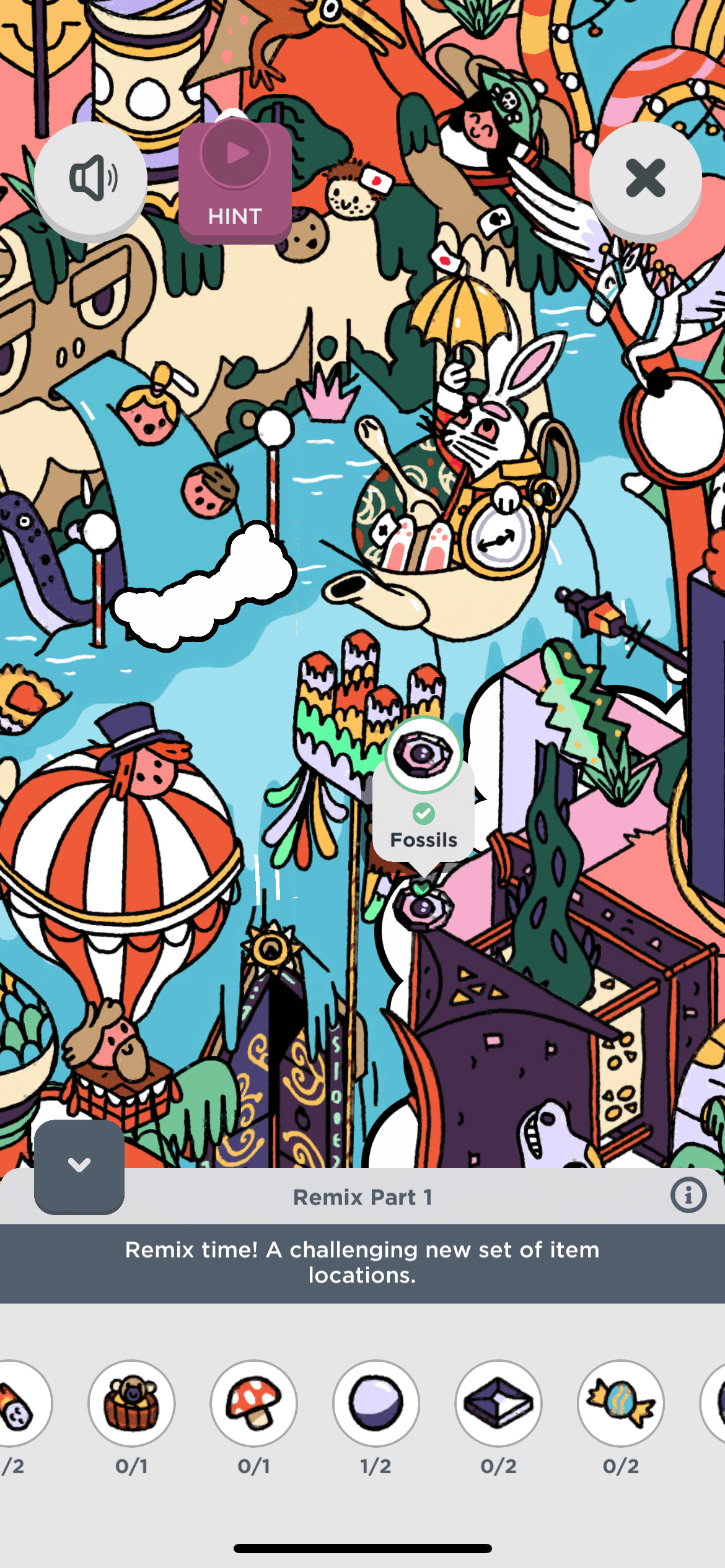This screenshot has width=725, height=1568.
Task: Use the HINT button
Action: pos(235,181)
